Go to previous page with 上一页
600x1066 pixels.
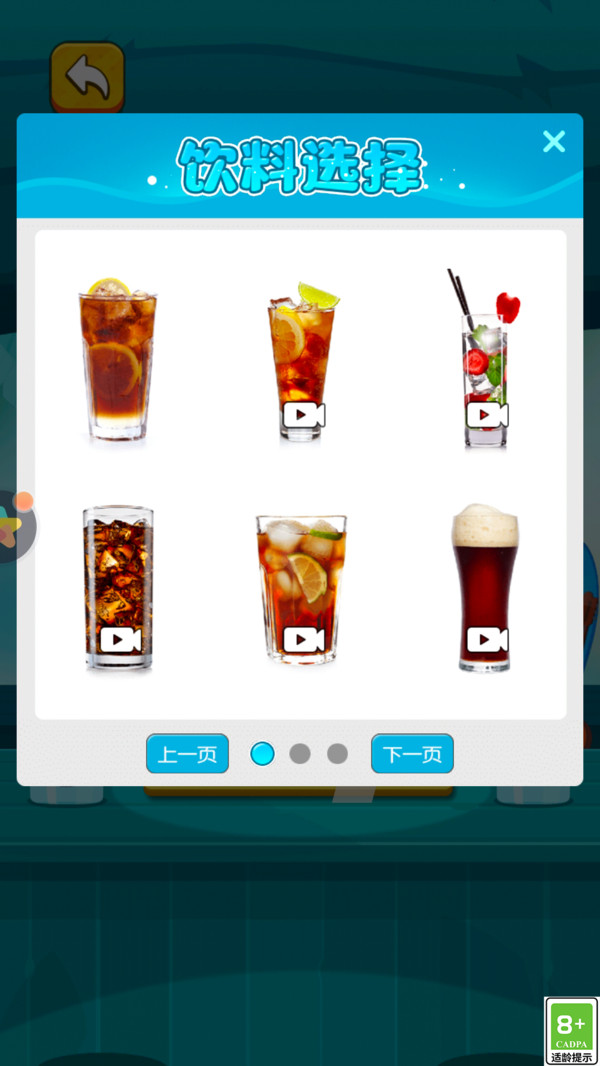point(187,754)
